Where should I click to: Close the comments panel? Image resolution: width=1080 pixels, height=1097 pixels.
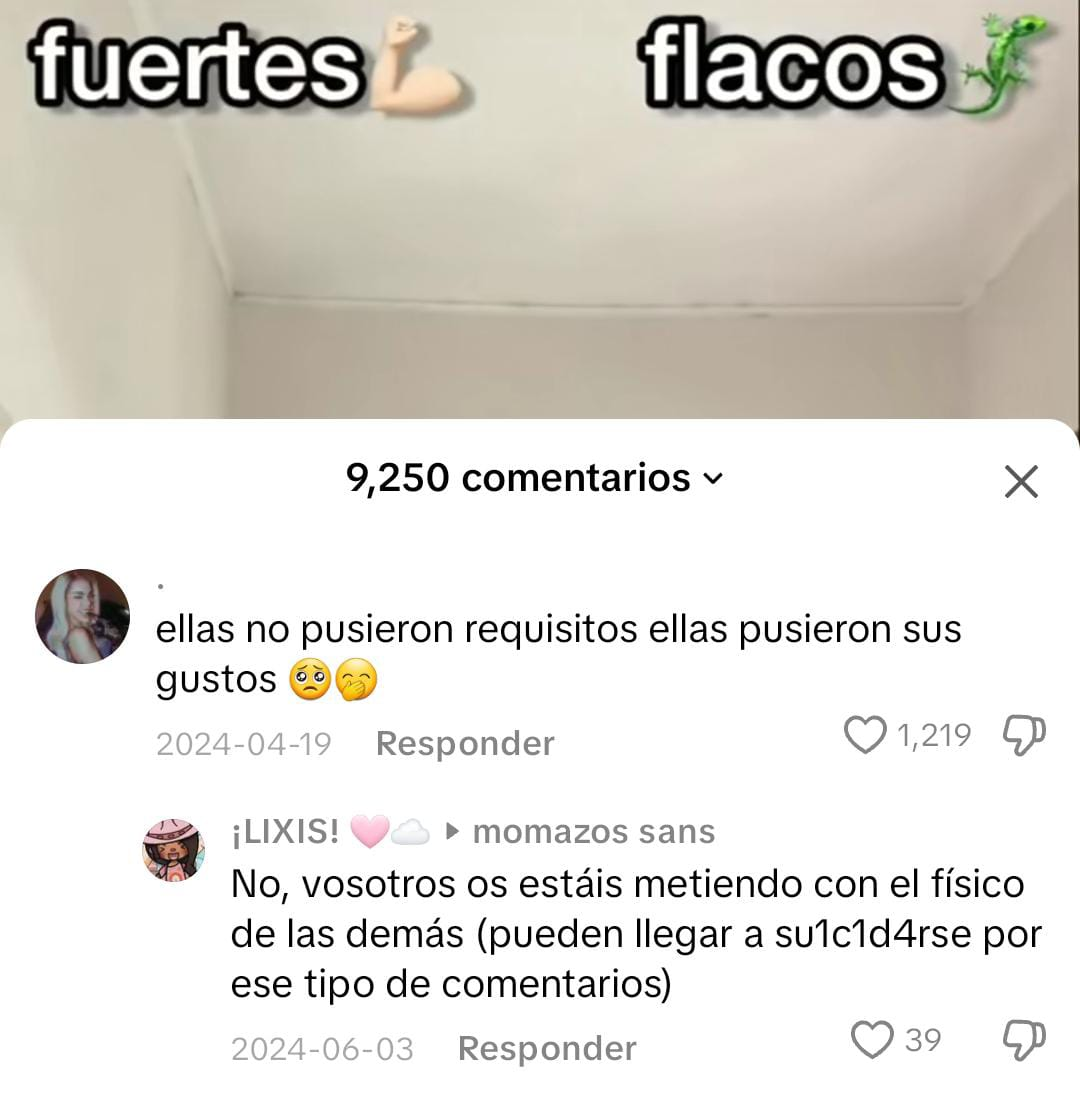(x=1020, y=482)
